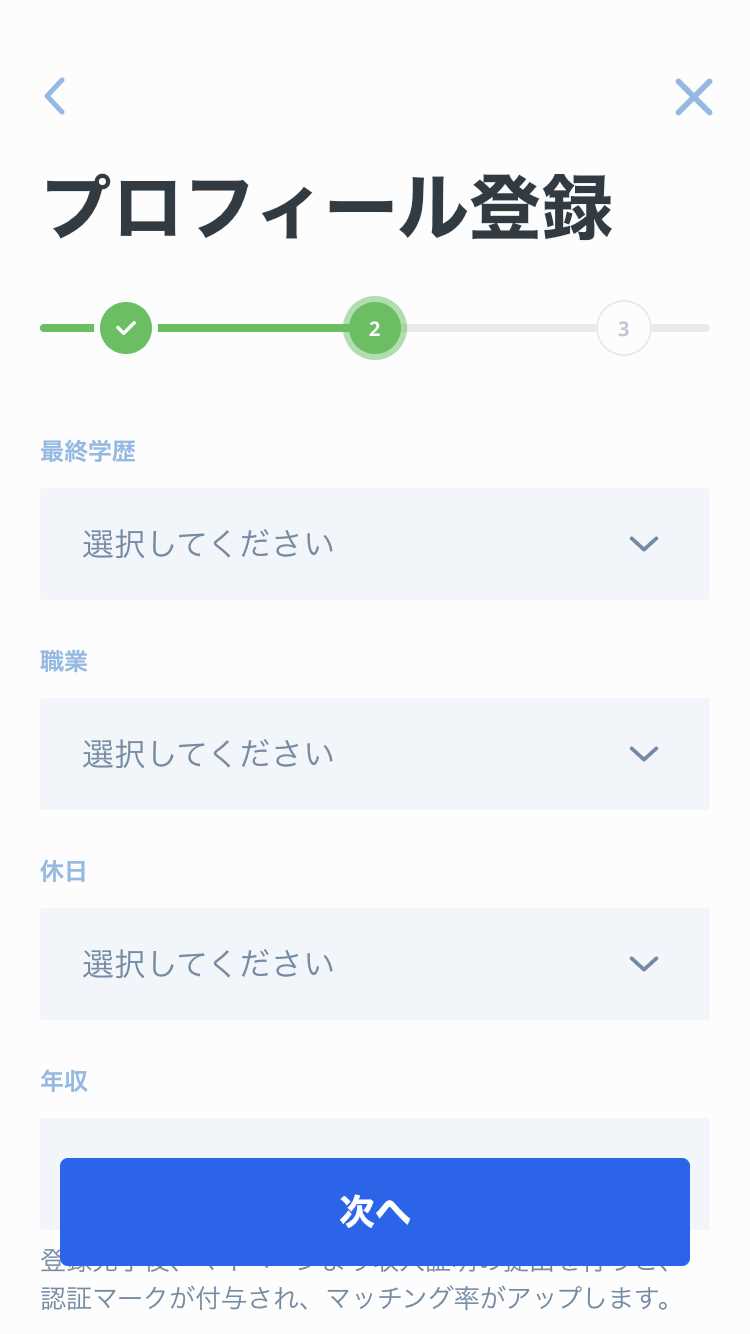Select the highlighted step 2 circle
This screenshot has width=750, height=1334.
pos(374,328)
